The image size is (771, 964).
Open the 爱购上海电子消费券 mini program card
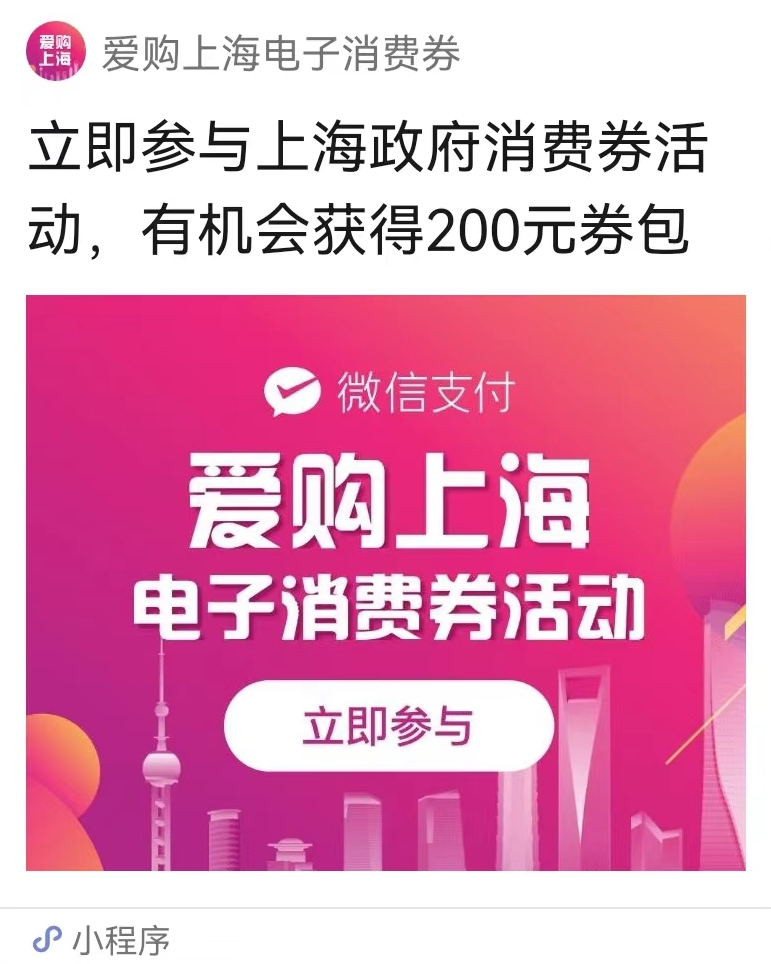385,582
